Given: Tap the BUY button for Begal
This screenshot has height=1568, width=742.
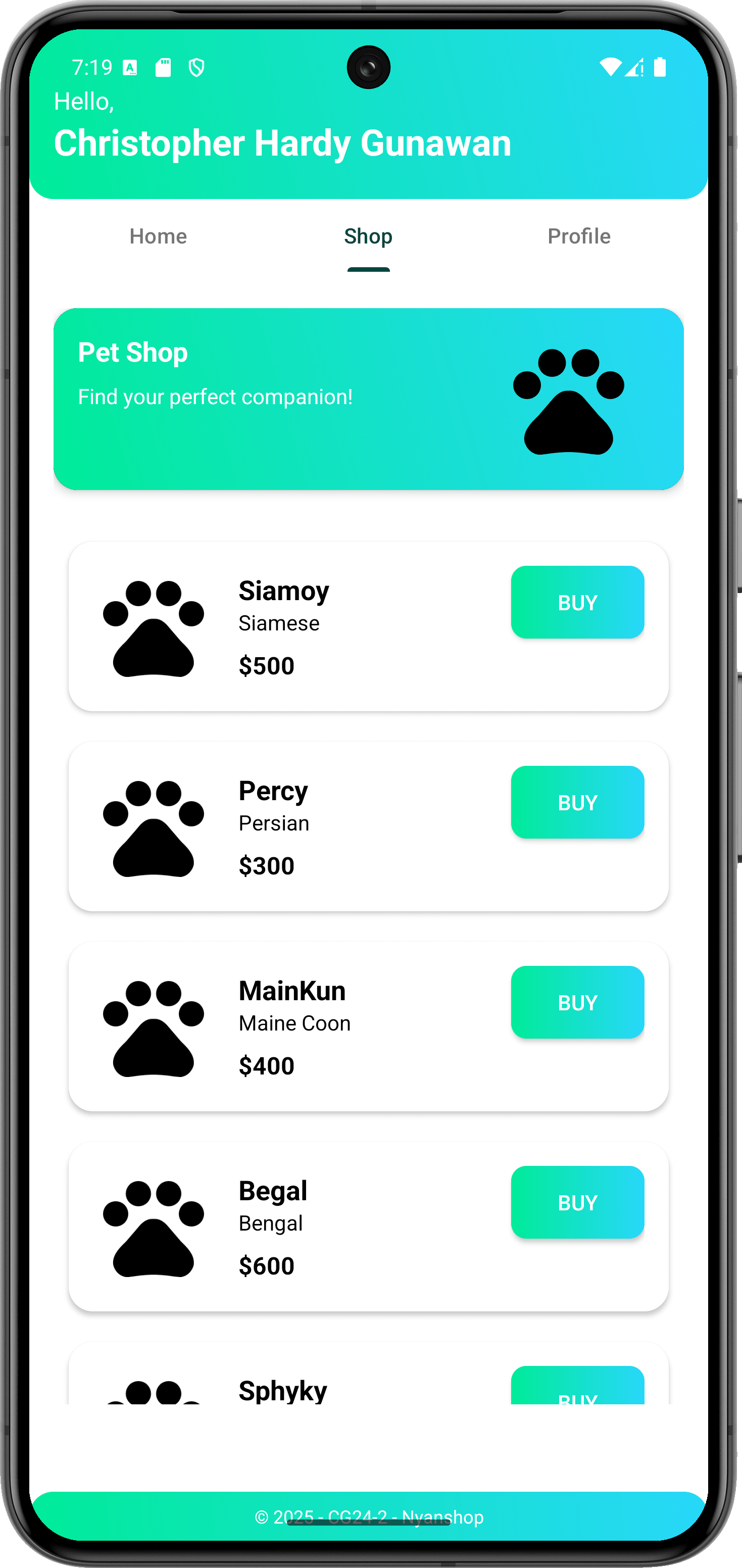Looking at the screenshot, I should pyautogui.click(x=577, y=1202).
